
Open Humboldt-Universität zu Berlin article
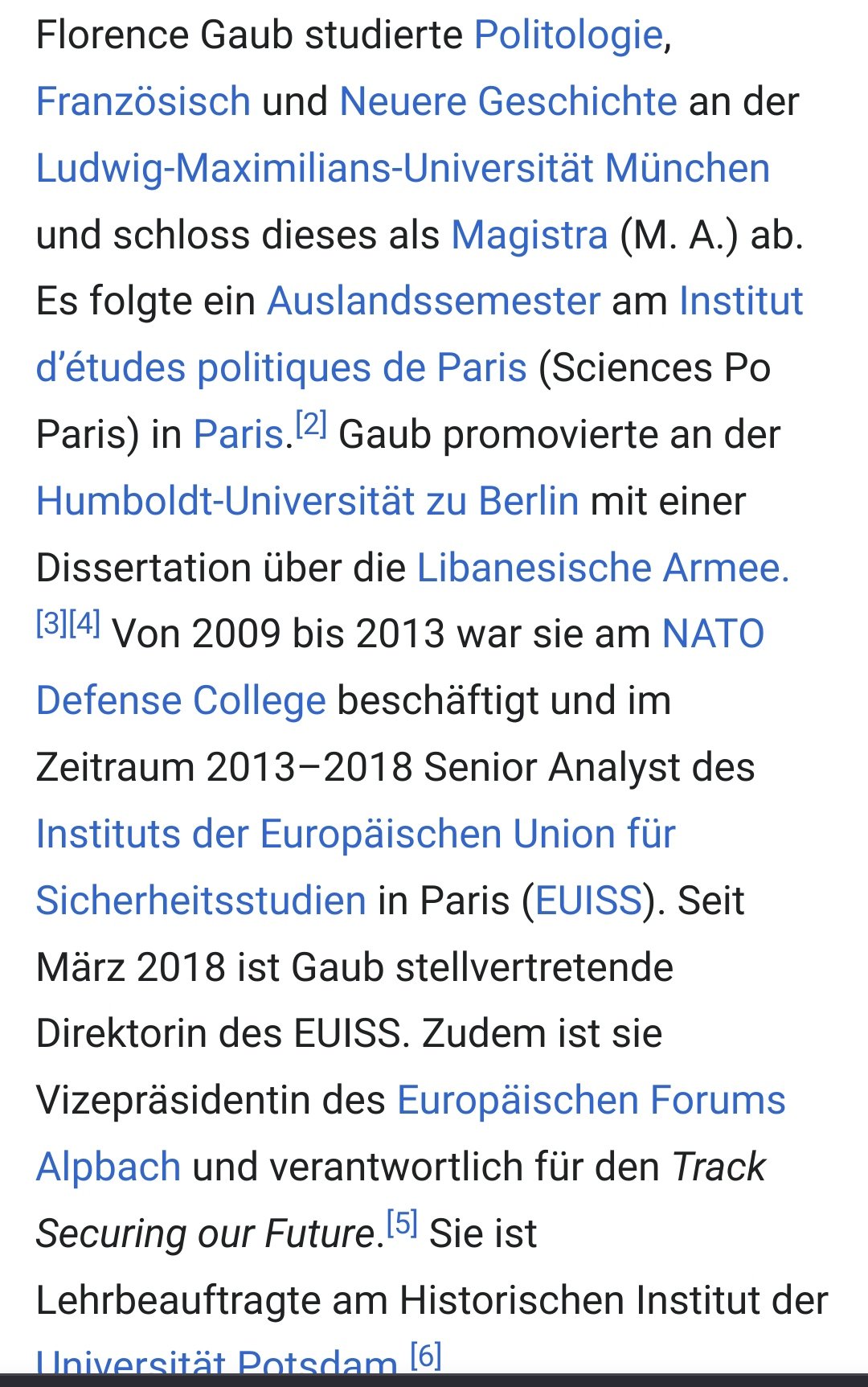307,502
